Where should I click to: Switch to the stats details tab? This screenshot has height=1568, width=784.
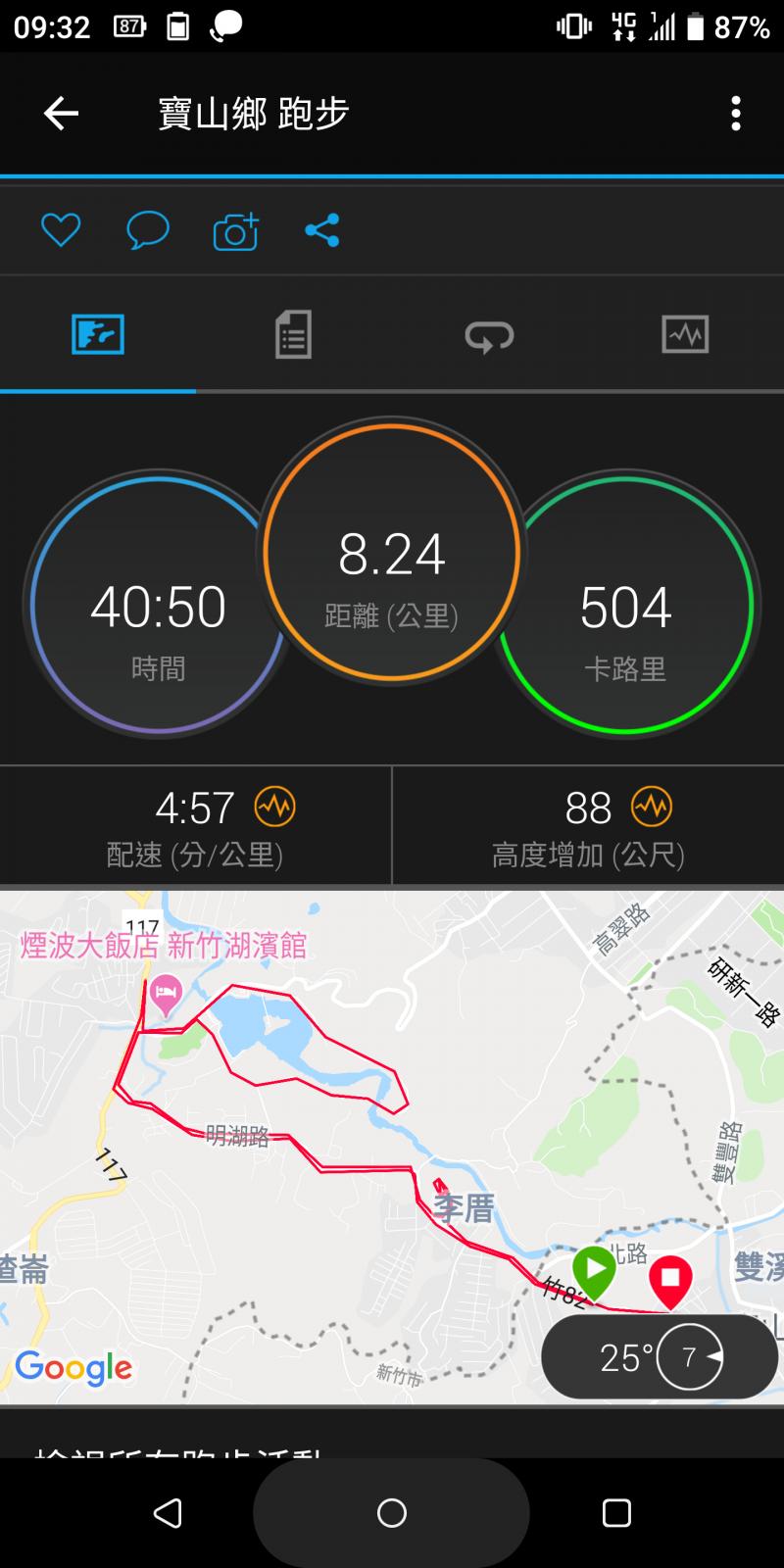[293, 334]
